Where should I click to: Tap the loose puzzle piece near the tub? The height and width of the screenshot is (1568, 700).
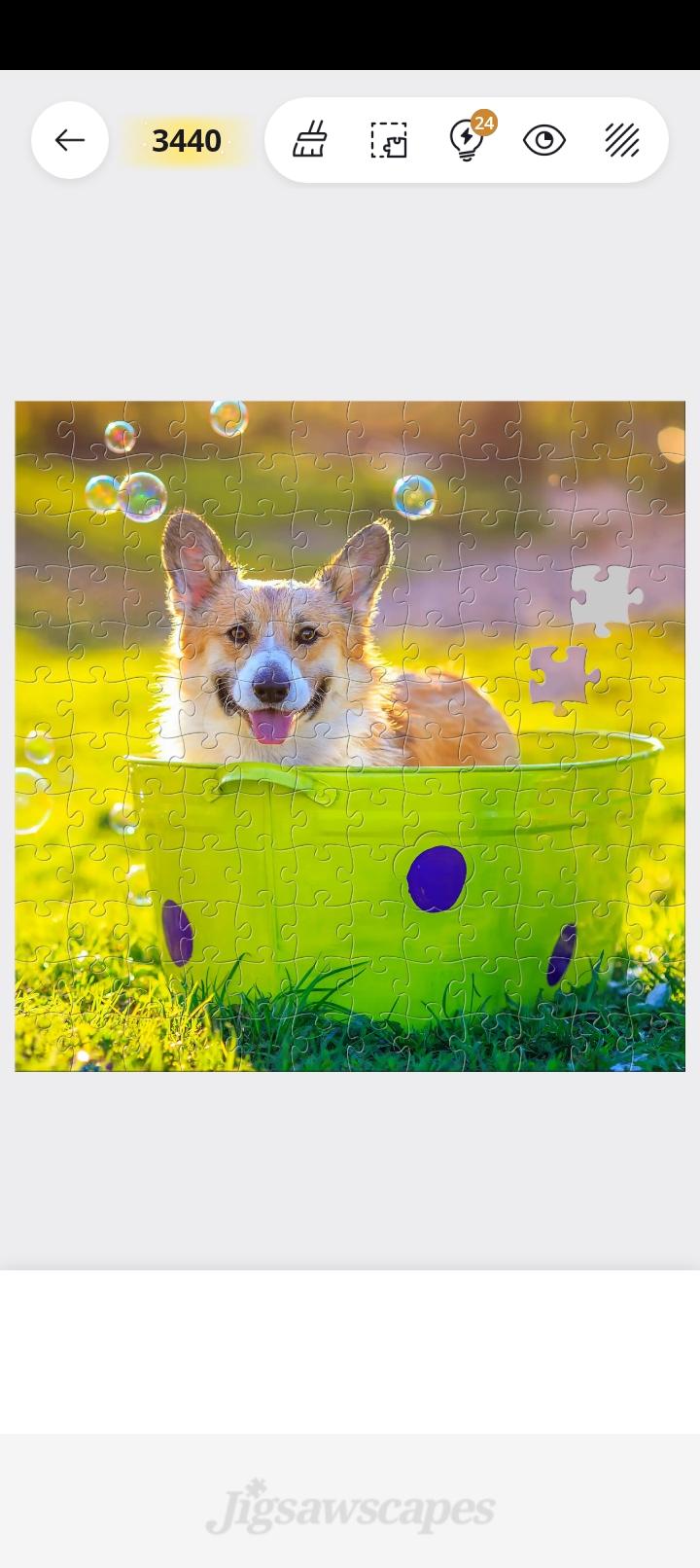561,676
